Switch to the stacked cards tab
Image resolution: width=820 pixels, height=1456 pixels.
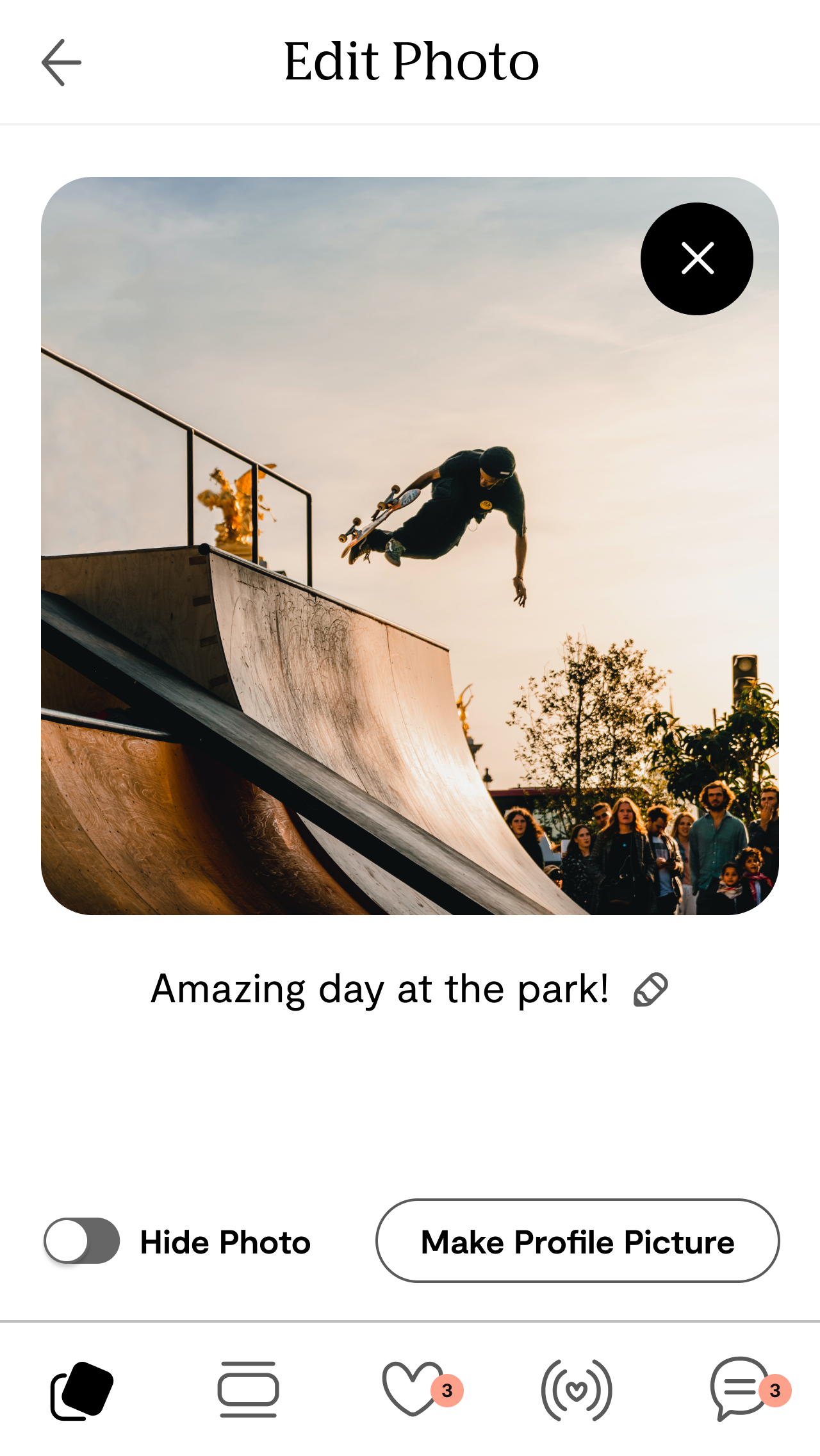coord(248,1389)
